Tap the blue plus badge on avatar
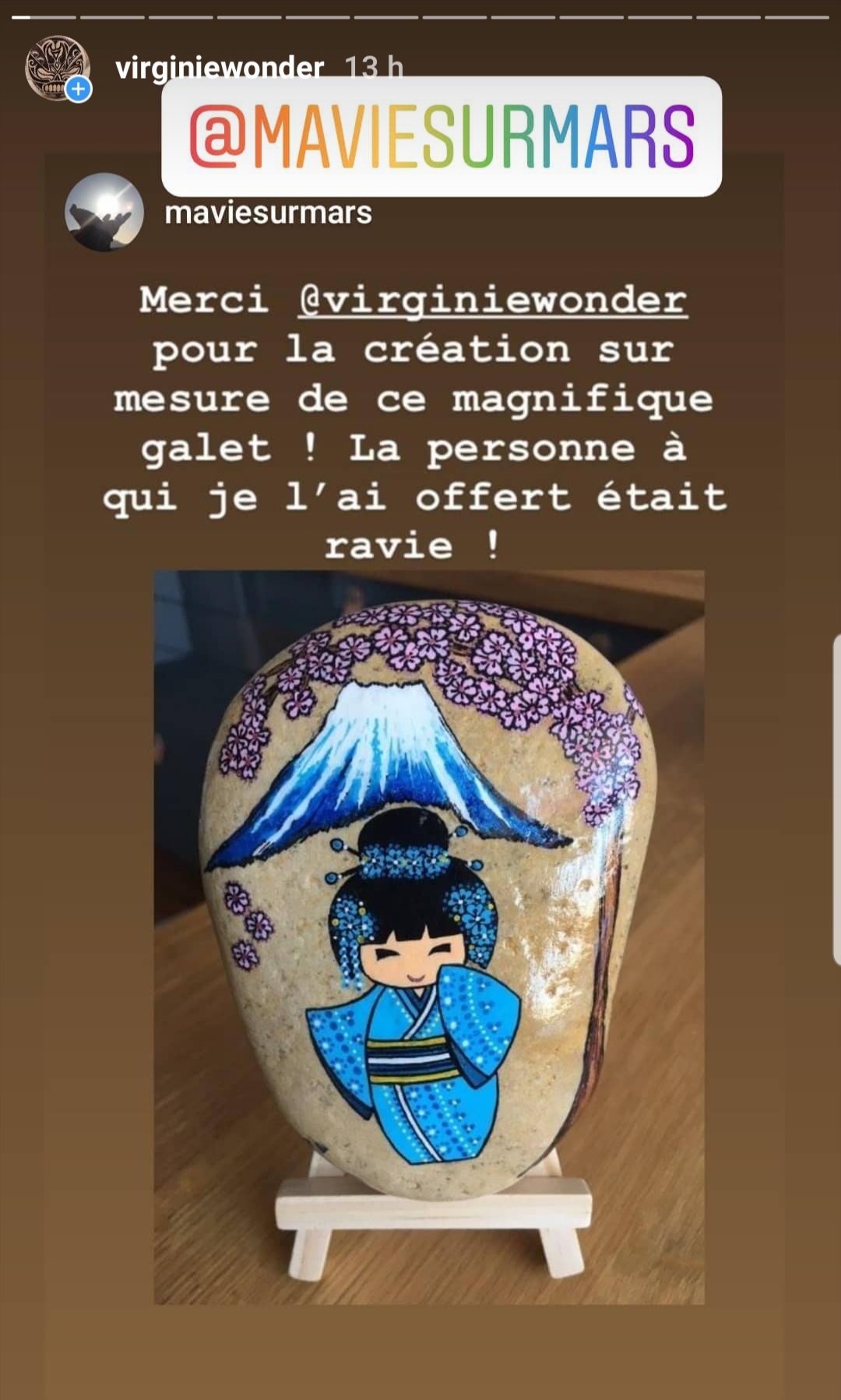The width and height of the screenshot is (841, 1400). (x=78, y=89)
